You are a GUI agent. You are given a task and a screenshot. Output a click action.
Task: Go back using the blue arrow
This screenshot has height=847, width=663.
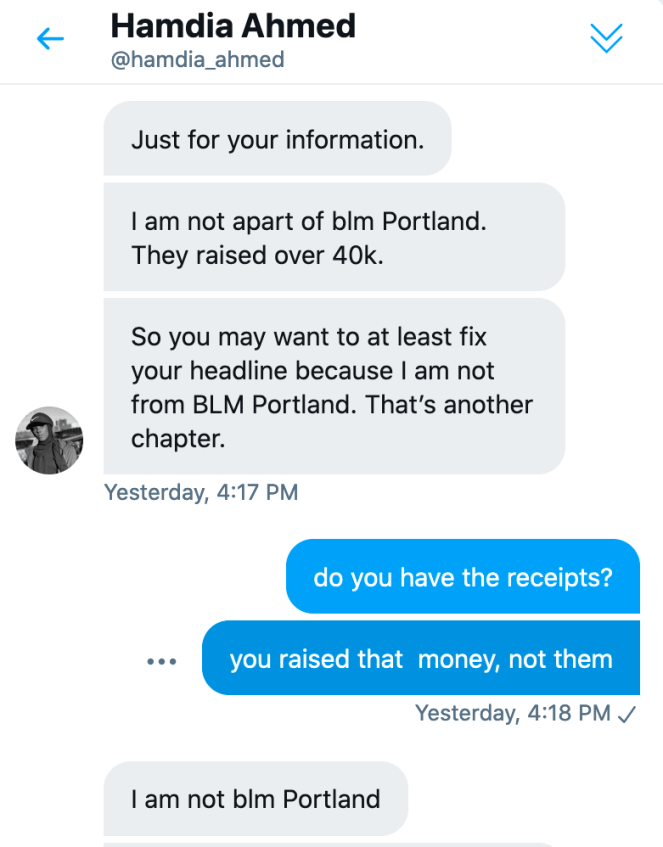coord(50,39)
